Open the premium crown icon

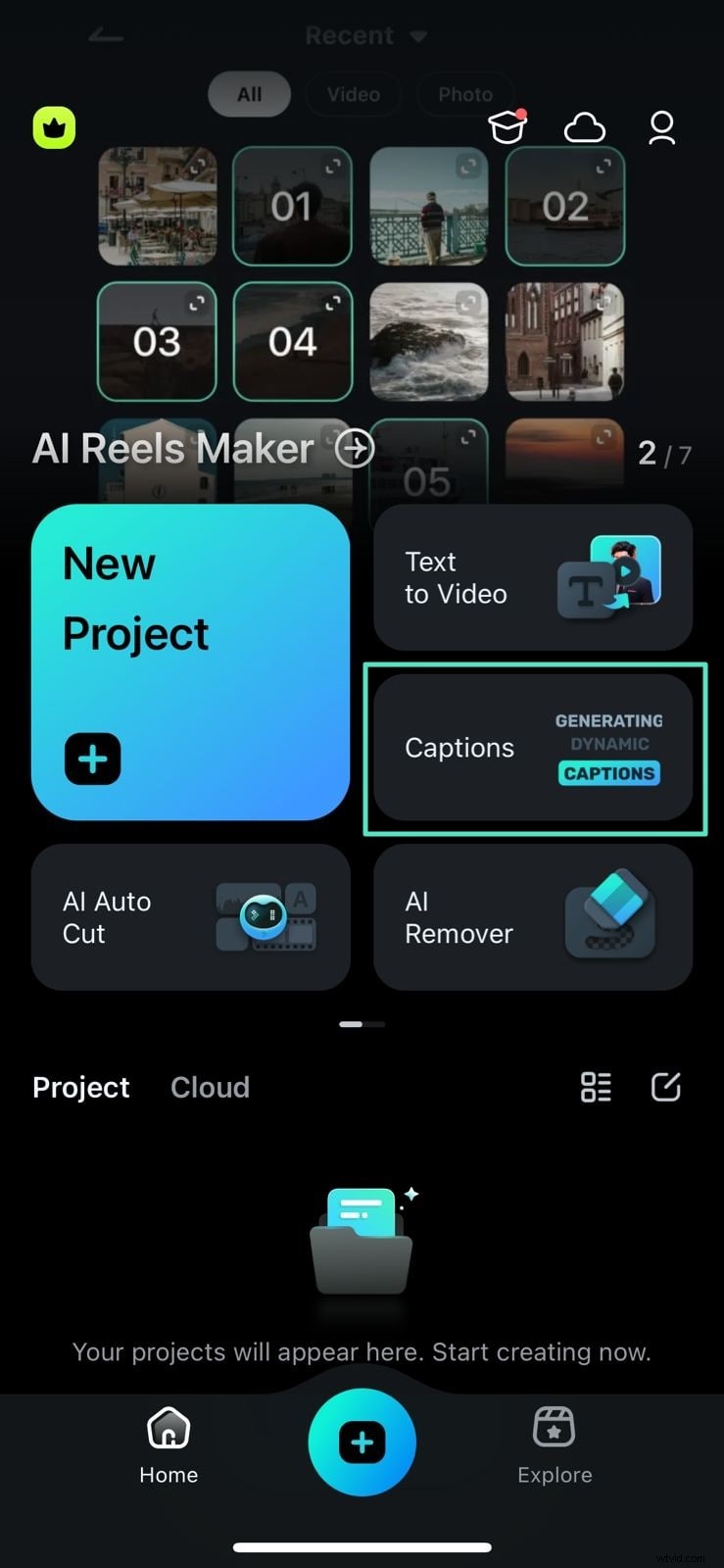click(x=54, y=128)
